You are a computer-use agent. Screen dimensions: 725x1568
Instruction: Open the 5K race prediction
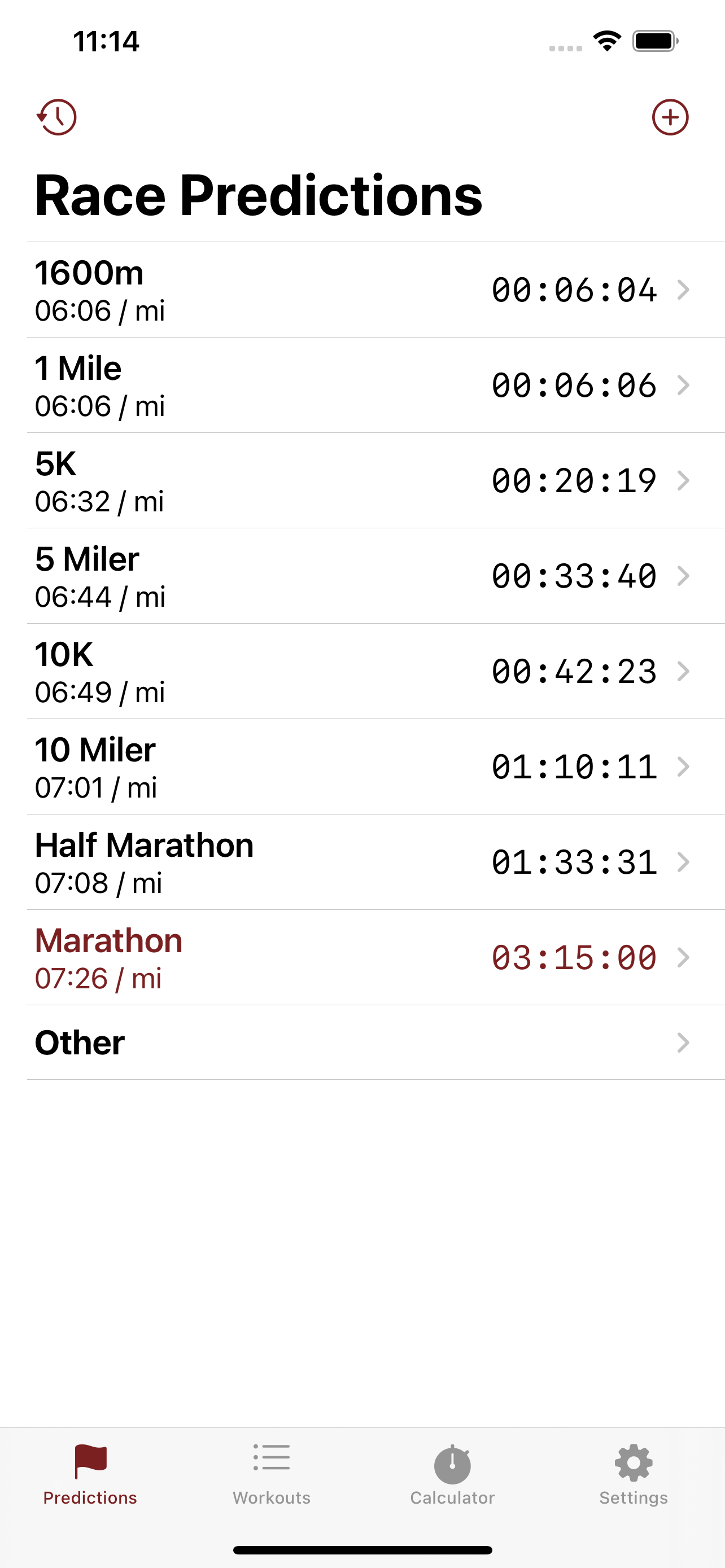375,481
